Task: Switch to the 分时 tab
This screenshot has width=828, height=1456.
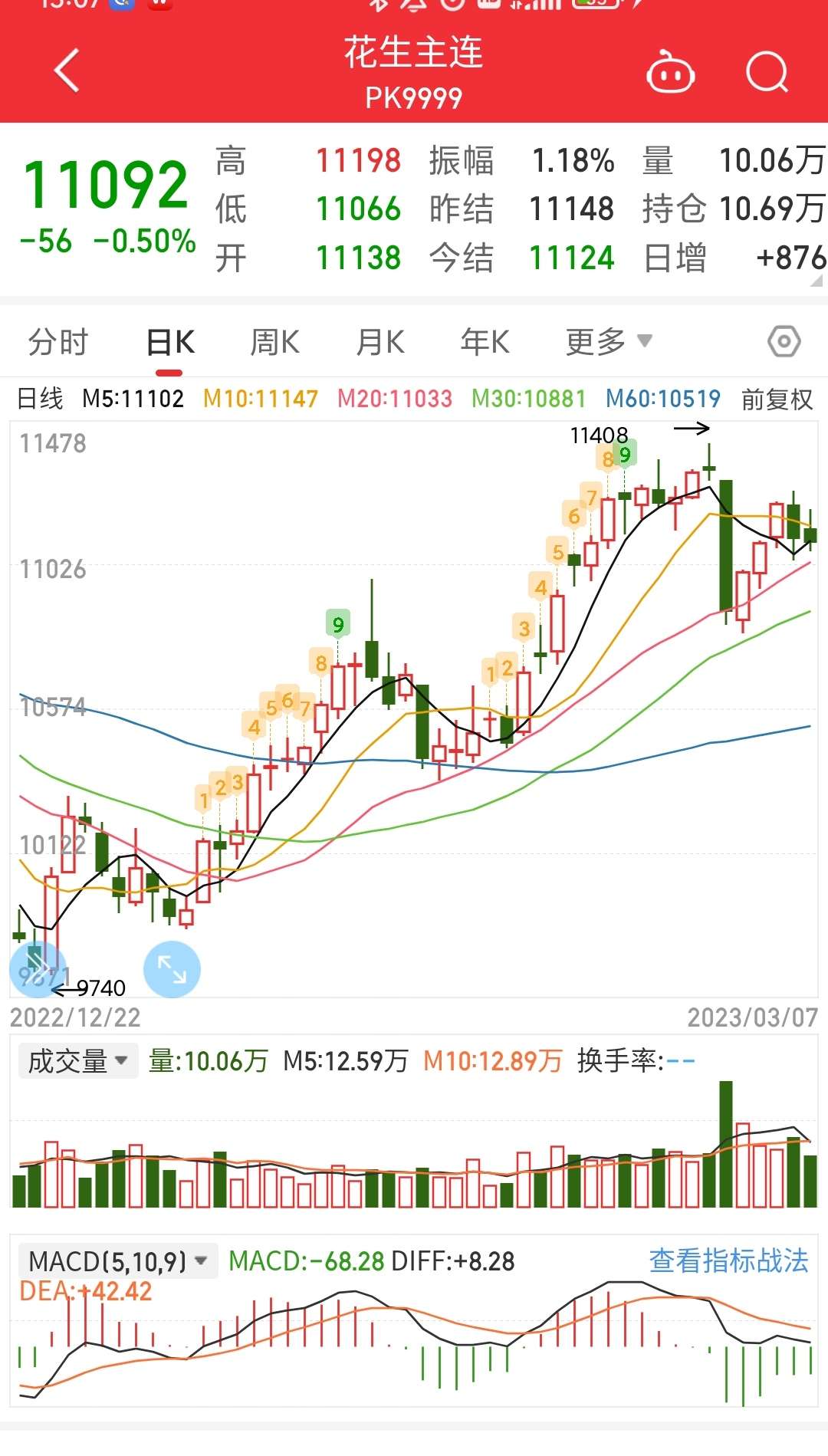Action: click(x=58, y=340)
